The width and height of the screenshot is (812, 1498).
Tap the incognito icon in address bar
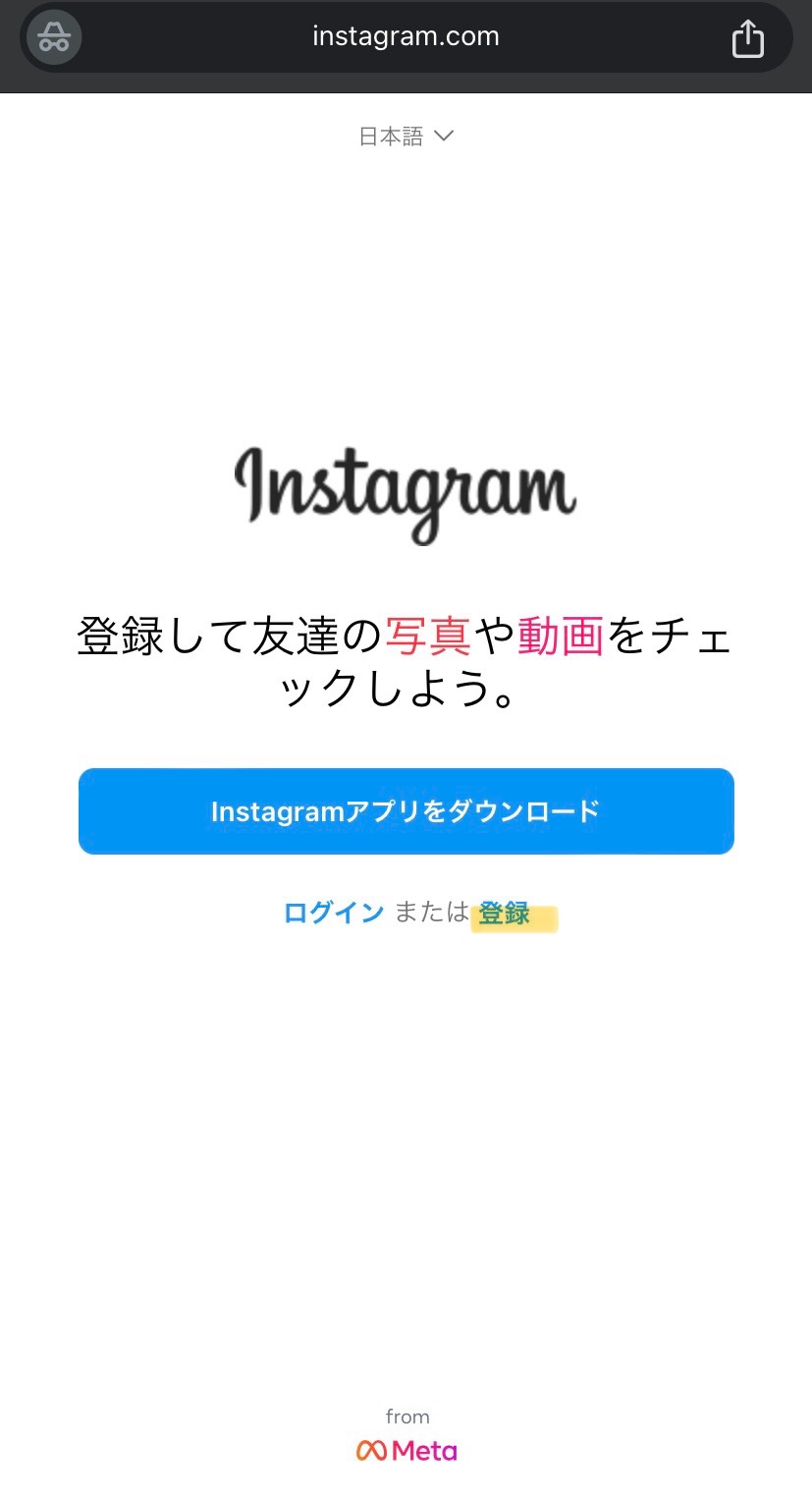(x=54, y=38)
